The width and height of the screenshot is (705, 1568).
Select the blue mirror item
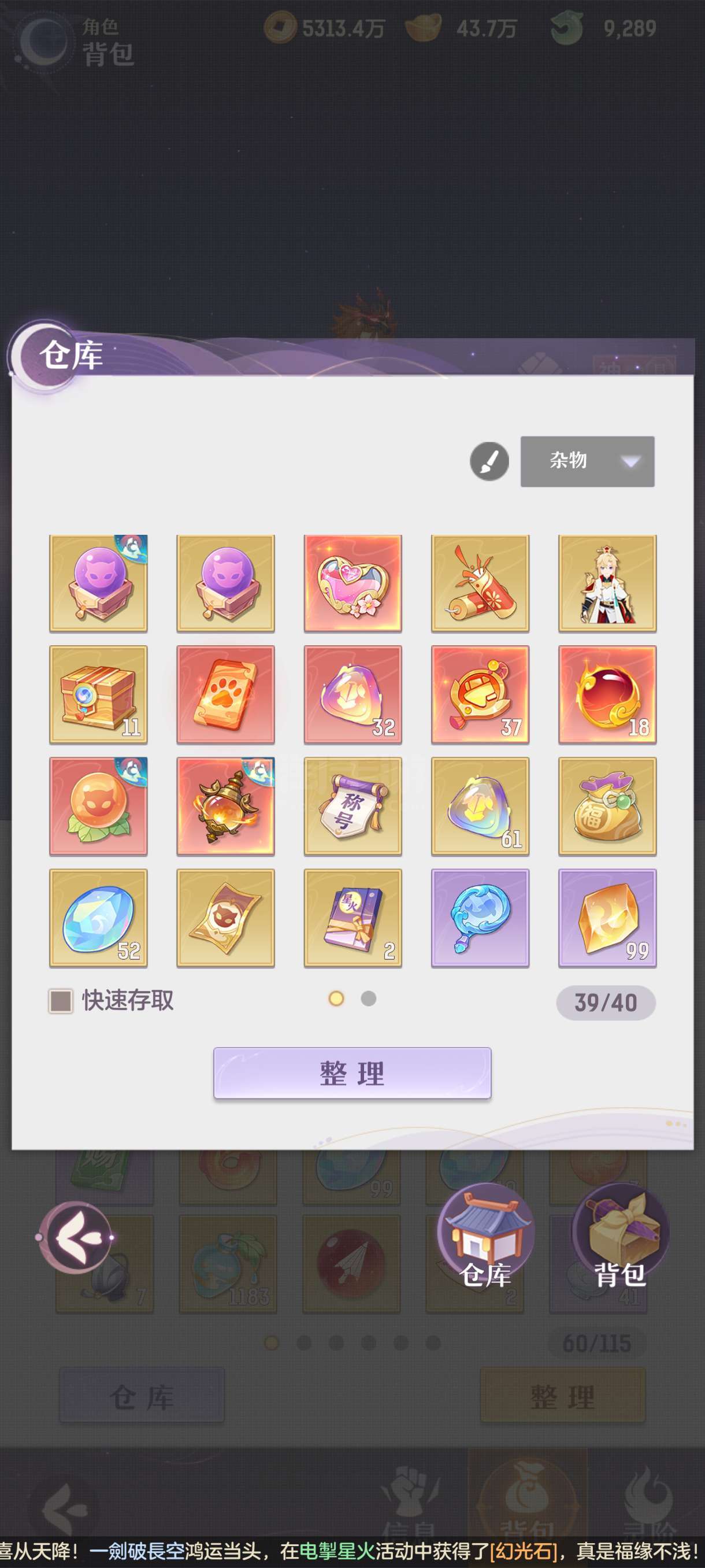[x=480, y=918]
